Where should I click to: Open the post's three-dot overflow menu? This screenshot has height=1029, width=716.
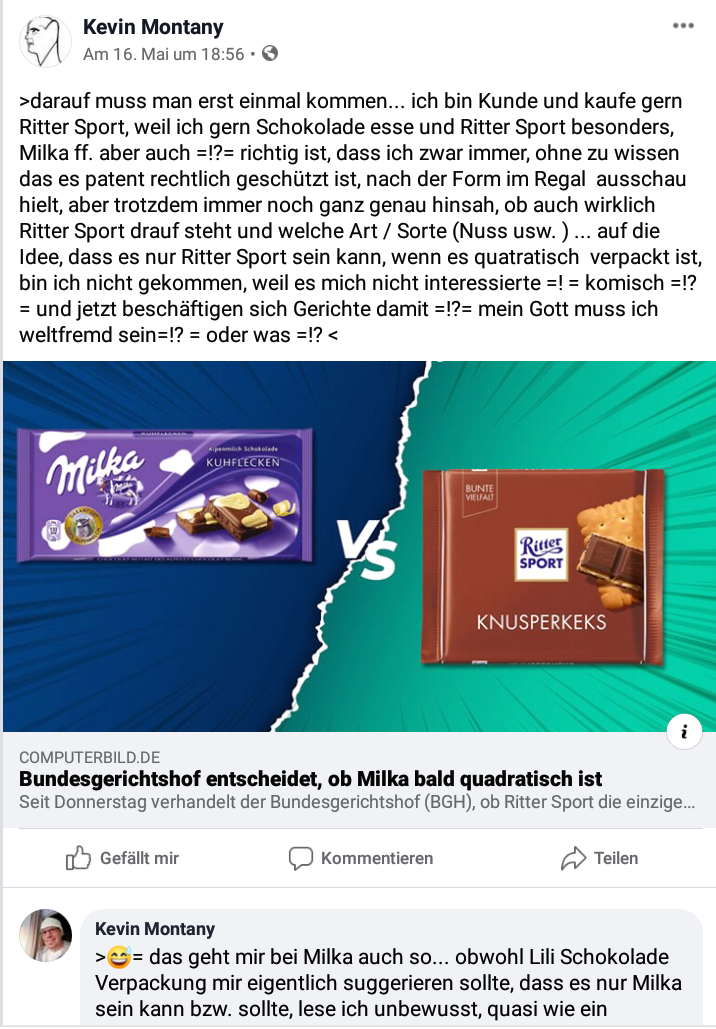click(x=683, y=27)
